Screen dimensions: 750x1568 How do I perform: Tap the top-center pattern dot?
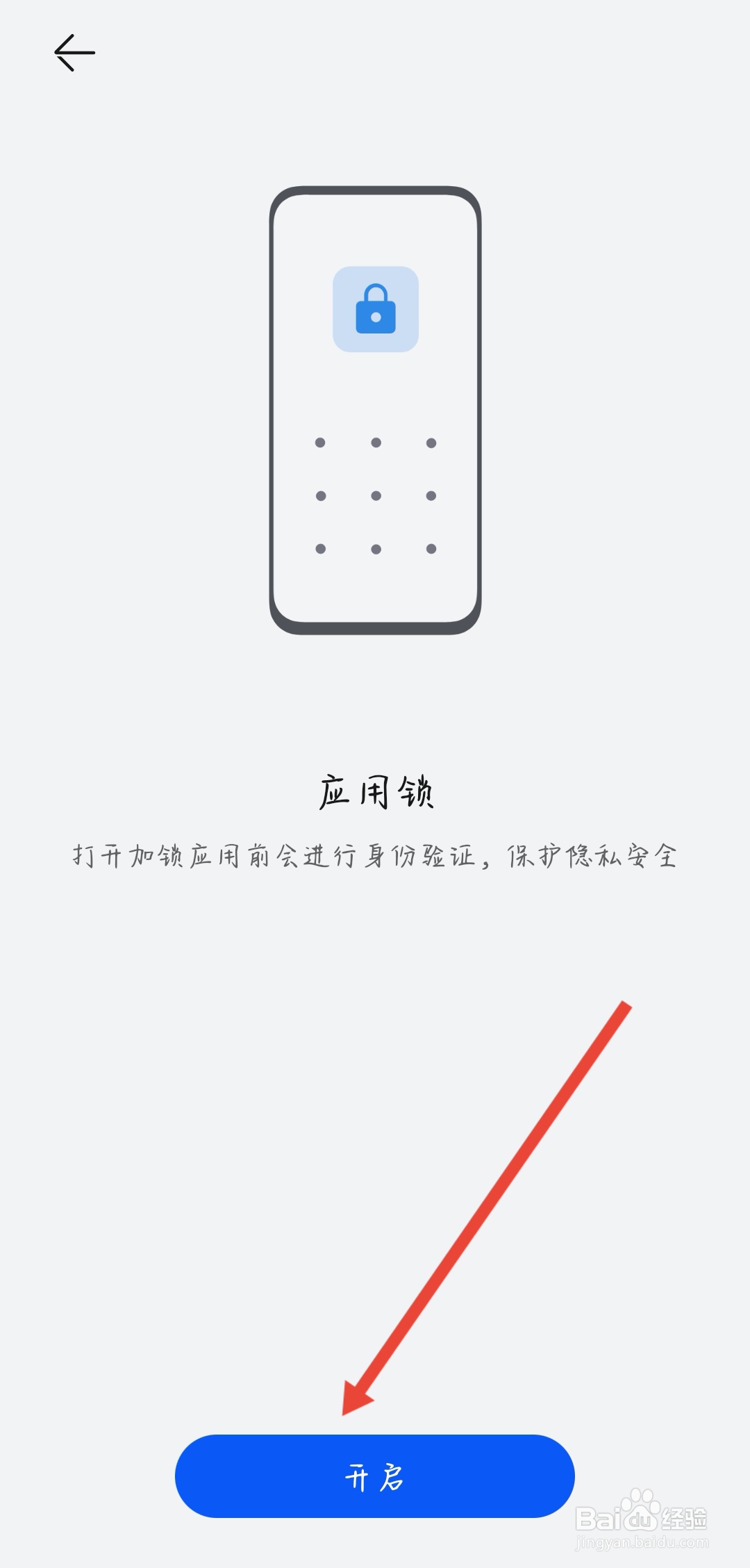376,441
